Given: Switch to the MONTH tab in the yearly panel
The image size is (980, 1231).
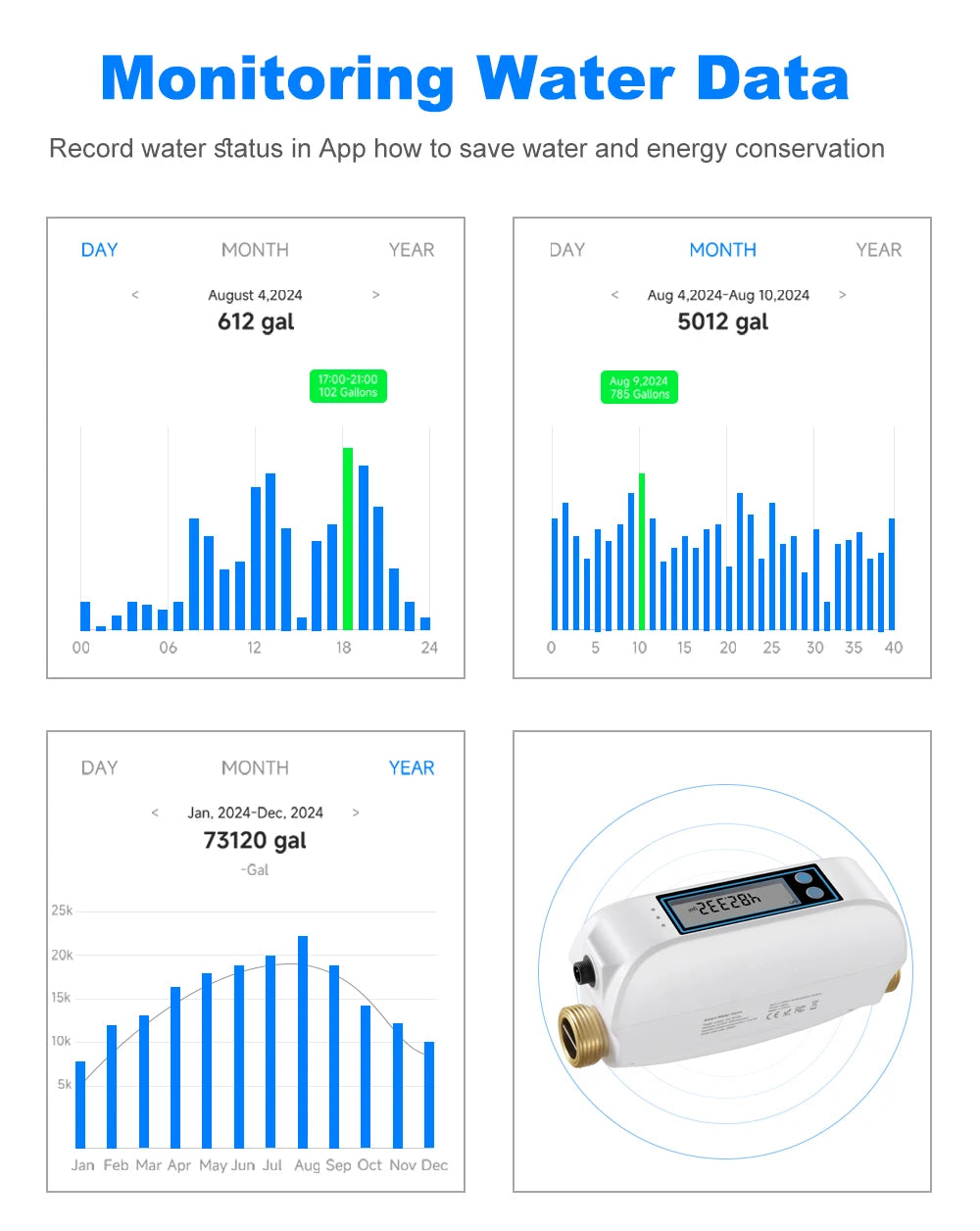Looking at the screenshot, I should click(256, 767).
